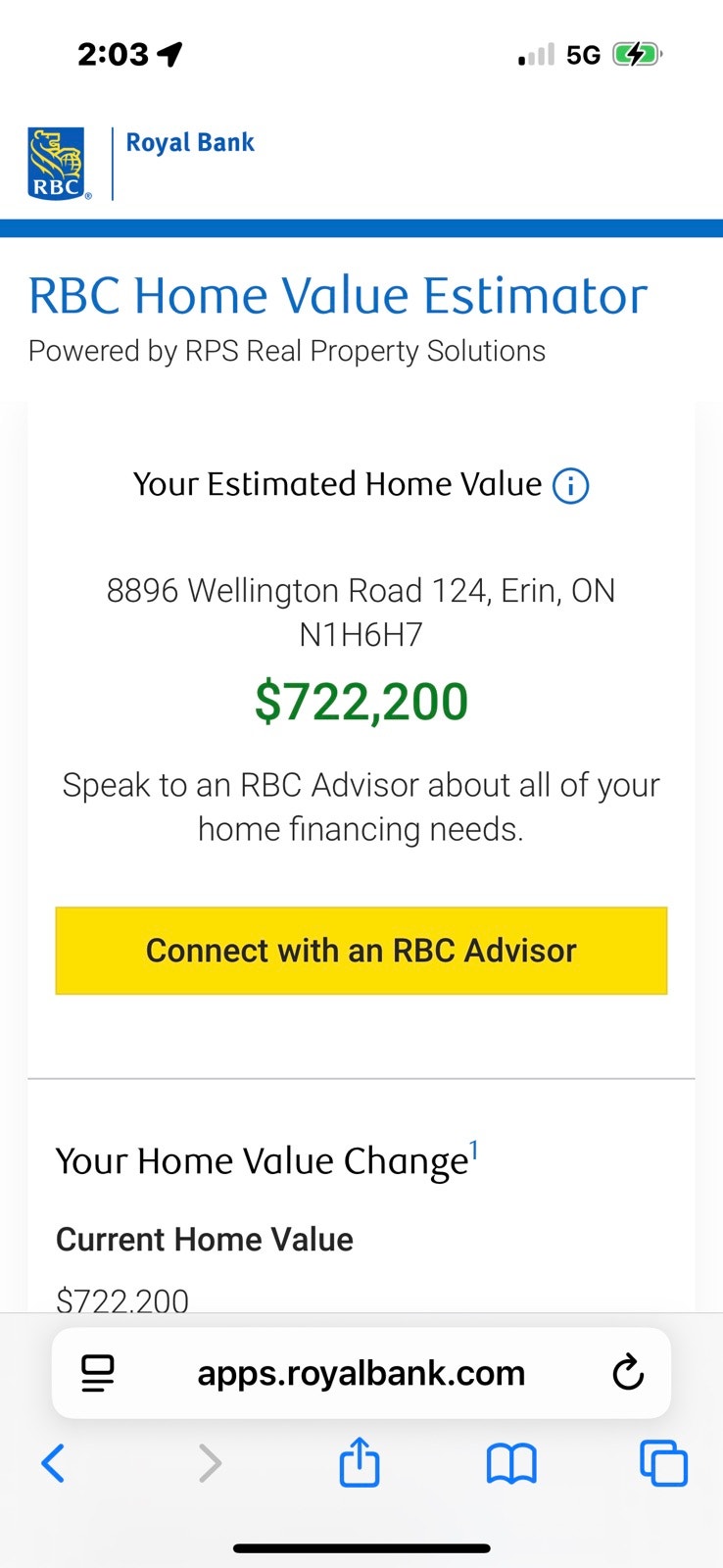Screen dimensions: 723x1568
Task: Open the footnote 1 link after Home Value Change
Action: (474, 1150)
